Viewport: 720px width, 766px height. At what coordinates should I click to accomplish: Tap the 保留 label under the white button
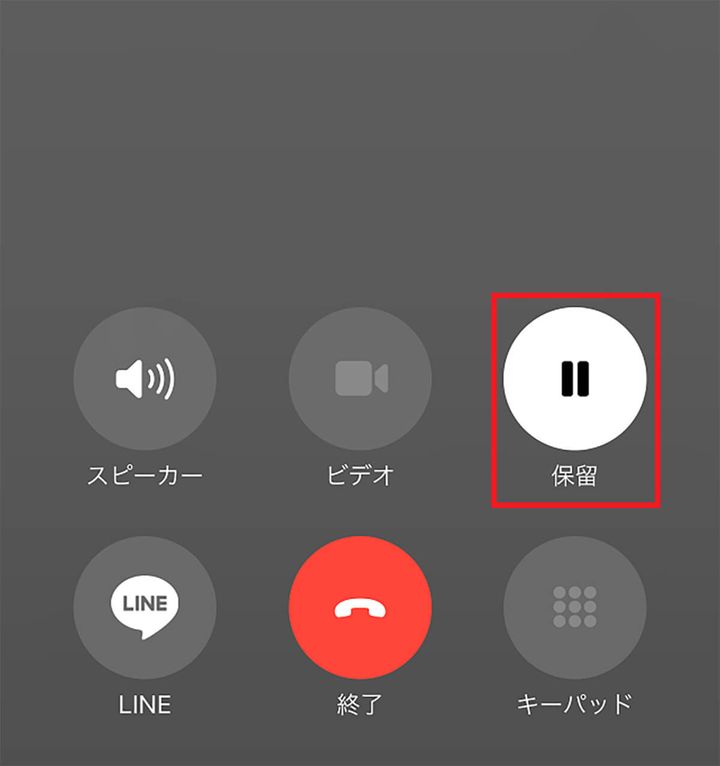575,478
